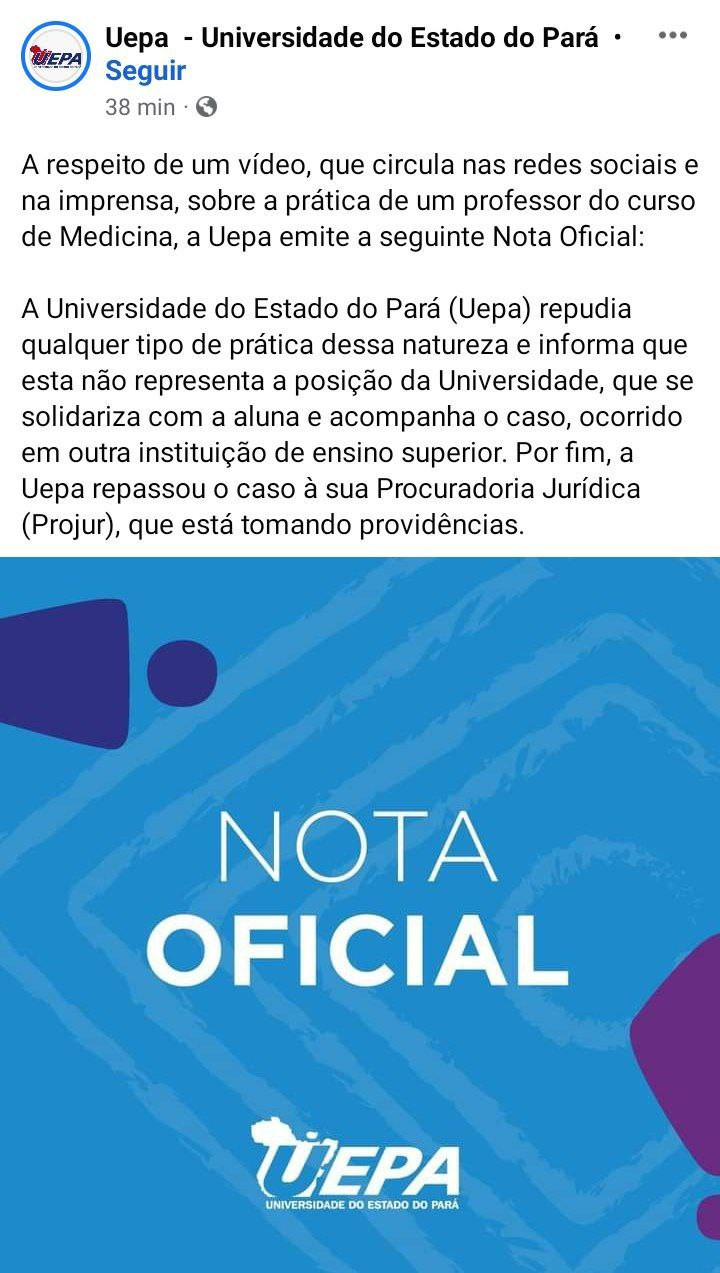
Task: Open Uepa - Universidade do Estado do Pará page
Action: 351,38
